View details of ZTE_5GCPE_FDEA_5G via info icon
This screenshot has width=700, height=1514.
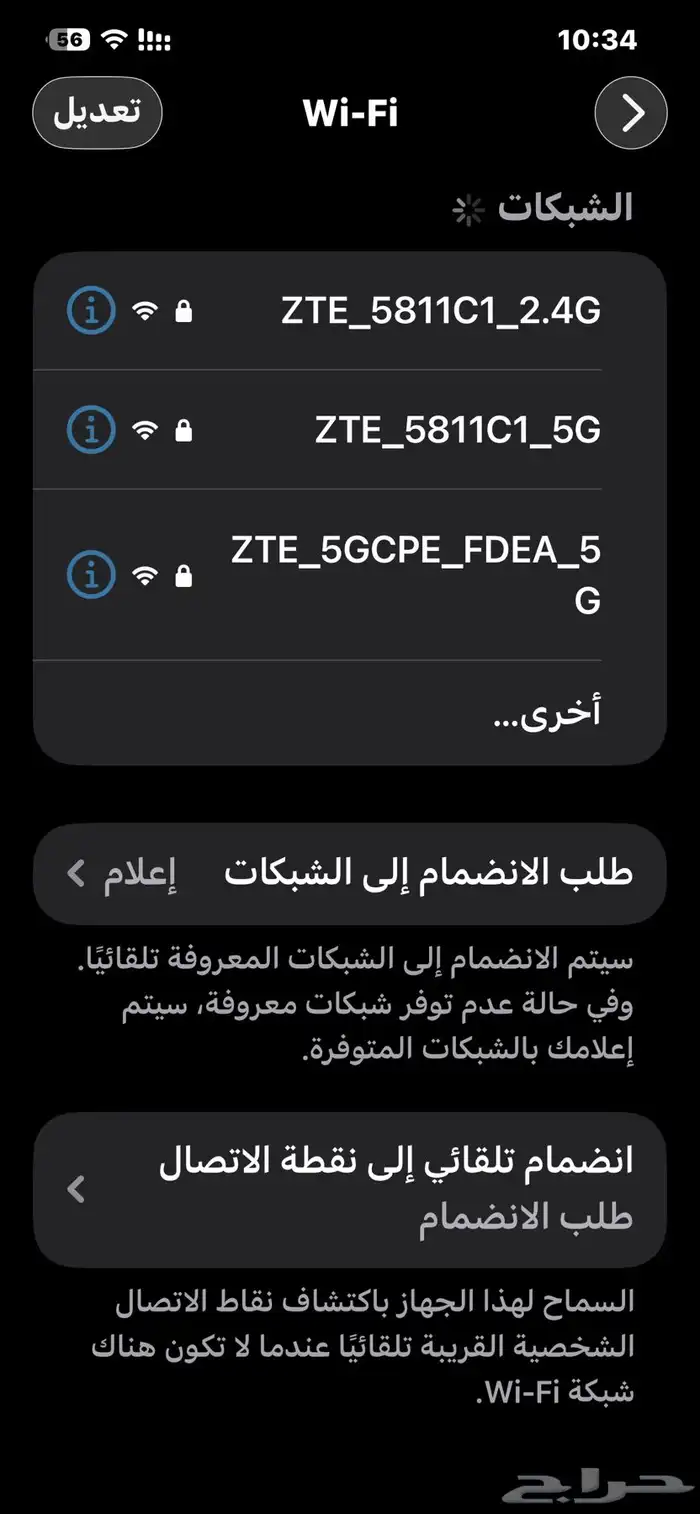[x=91, y=575]
